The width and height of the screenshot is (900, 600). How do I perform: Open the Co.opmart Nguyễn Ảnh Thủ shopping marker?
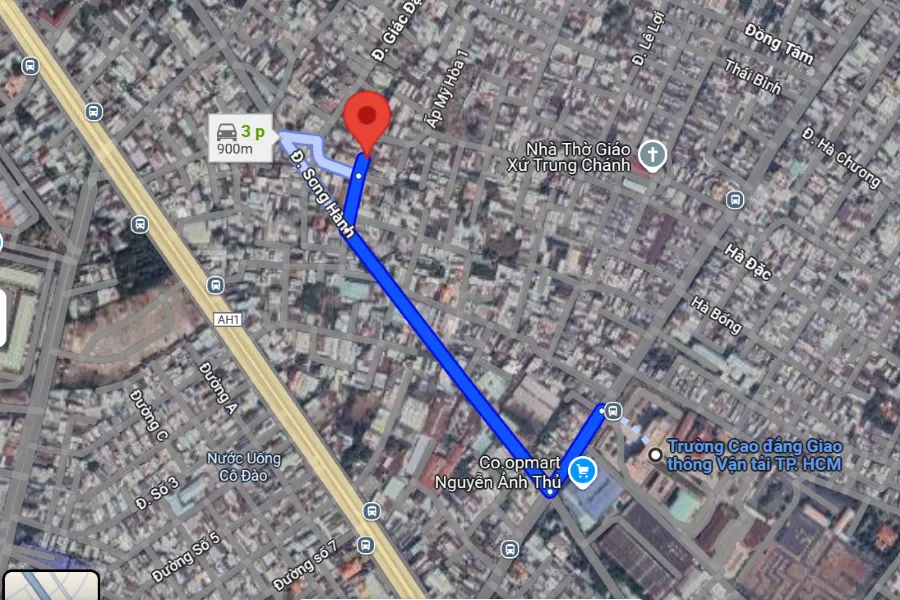579,470
